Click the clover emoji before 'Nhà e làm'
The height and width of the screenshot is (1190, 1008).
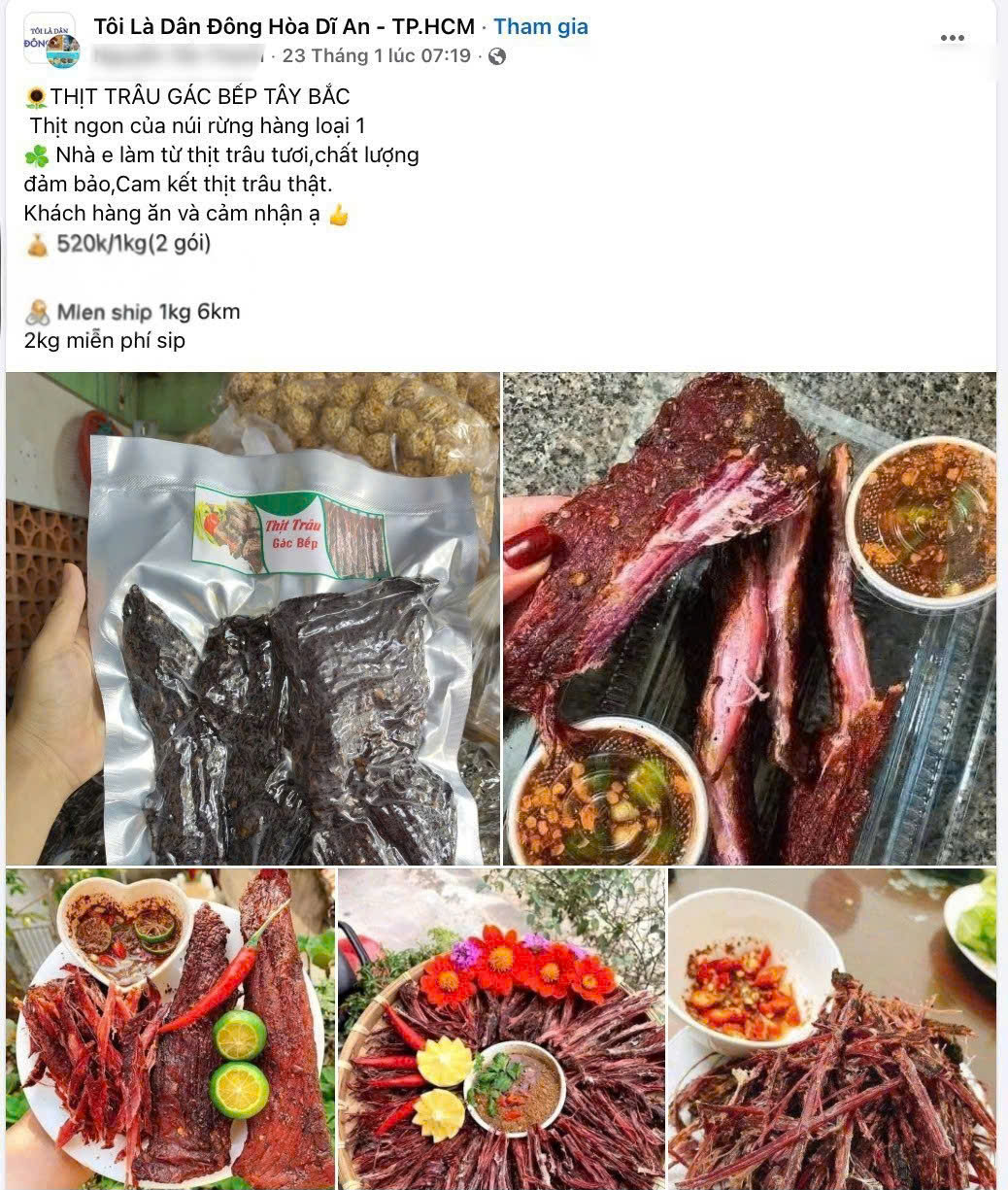(x=38, y=153)
